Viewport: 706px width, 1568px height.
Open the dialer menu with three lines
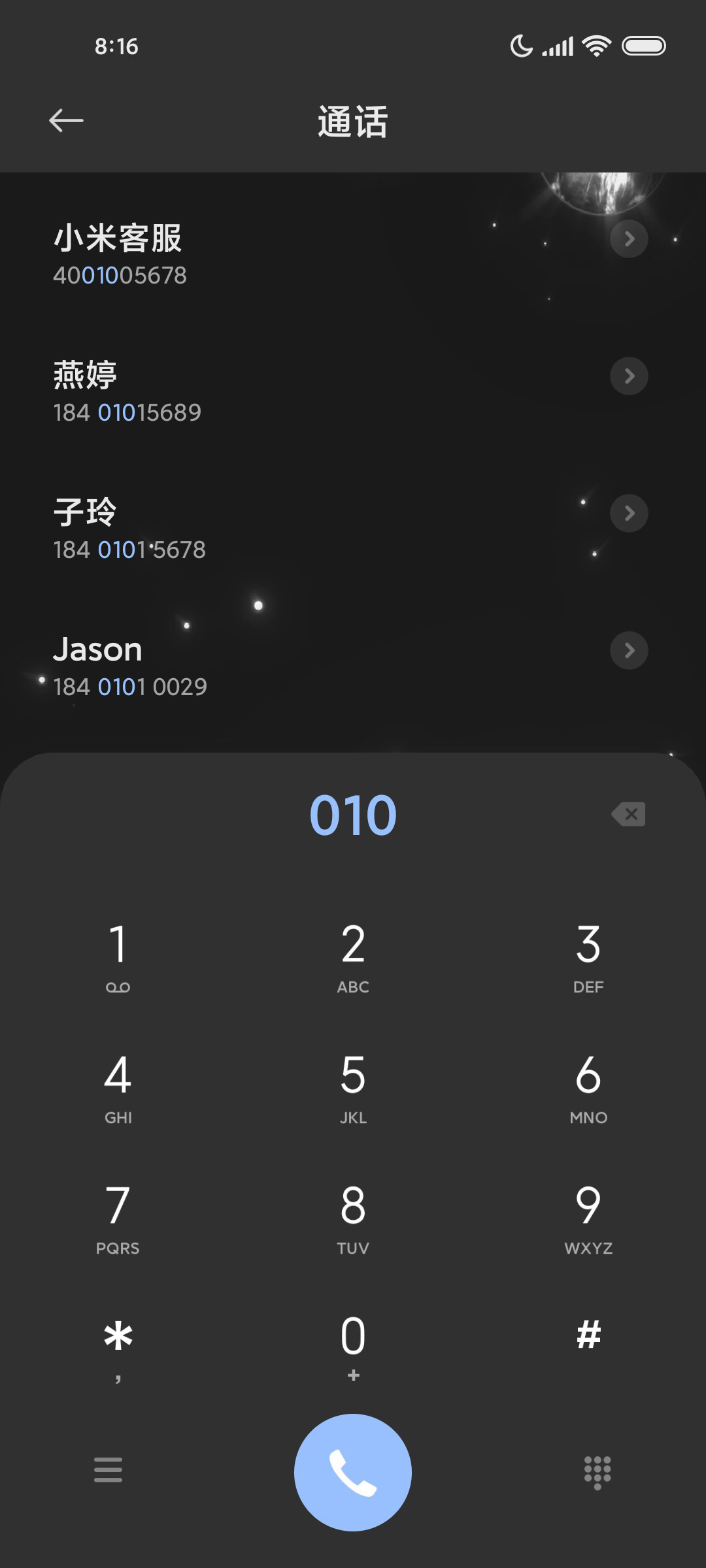108,1470
